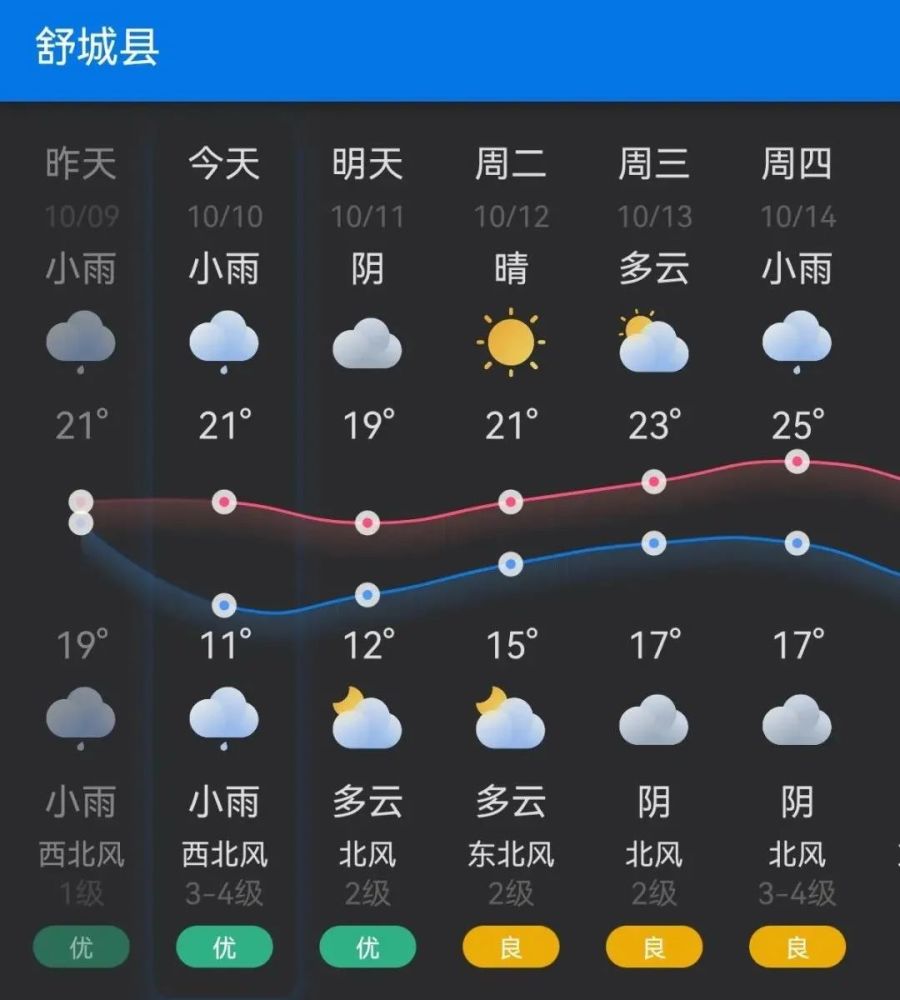Click today's high temperature point on the red line
Viewport: 900px width, 1000px height.
(225, 503)
